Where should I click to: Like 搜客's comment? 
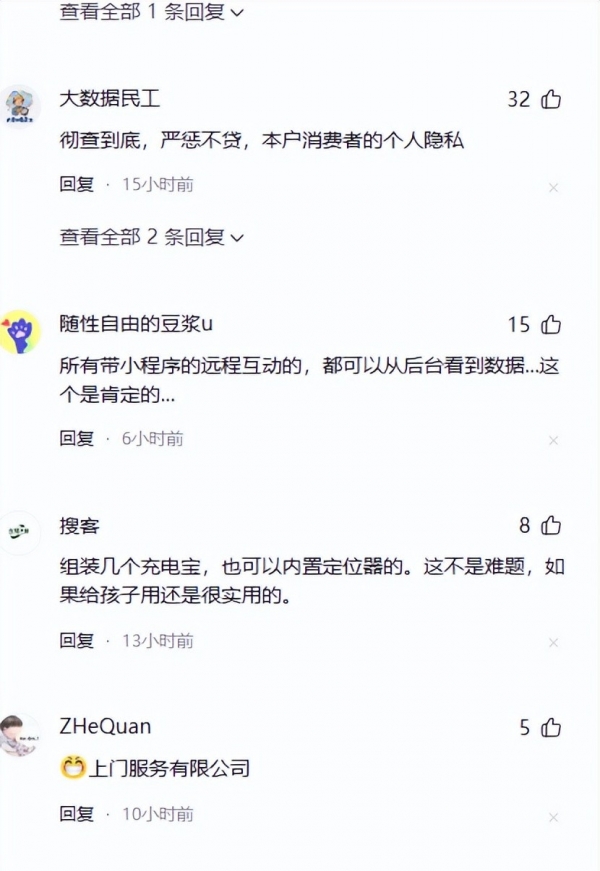pyautogui.click(x=551, y=526)
